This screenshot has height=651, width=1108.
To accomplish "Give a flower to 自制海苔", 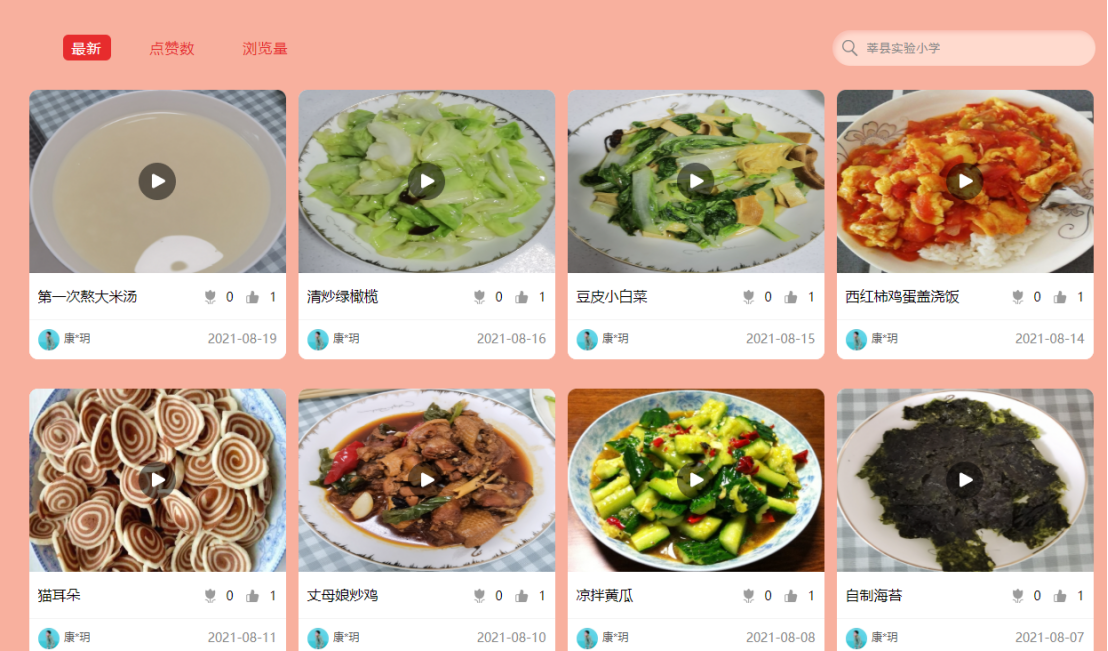I will pyautogui.click(x=1018, y=596).
